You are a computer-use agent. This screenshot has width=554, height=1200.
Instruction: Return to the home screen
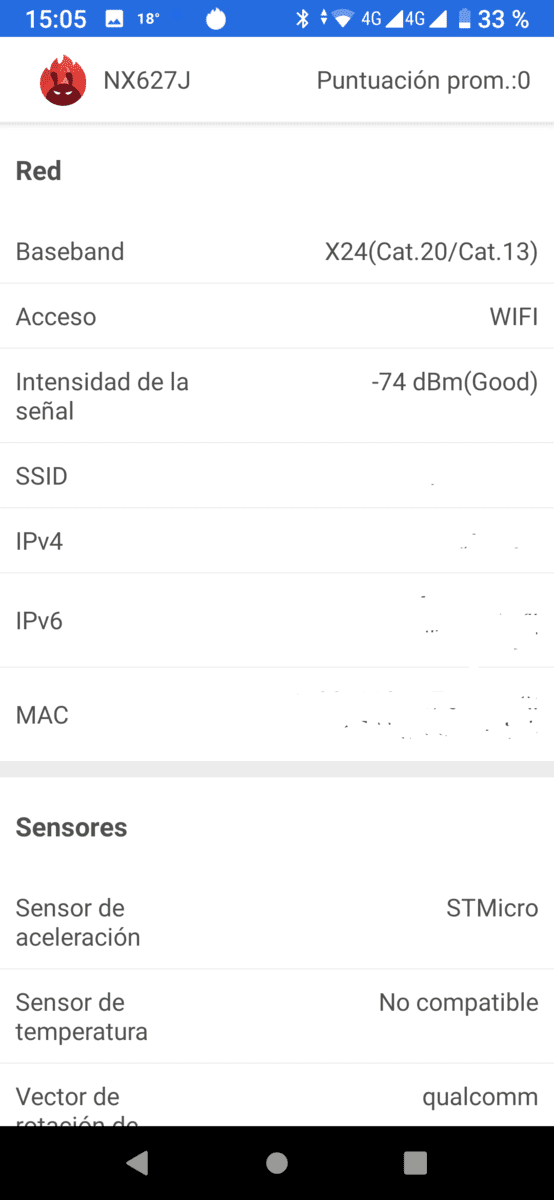(x=277, y=1163)
